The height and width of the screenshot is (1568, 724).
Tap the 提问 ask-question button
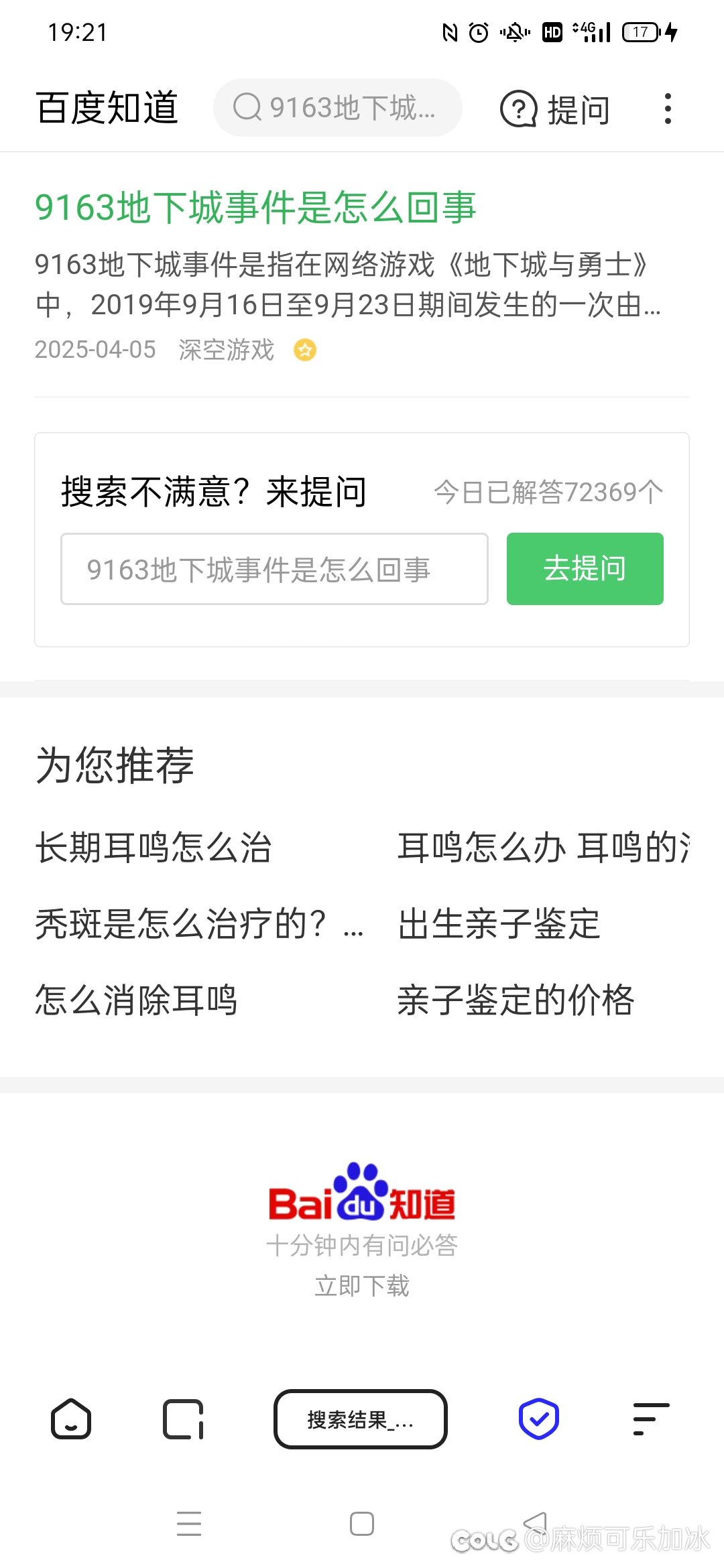pos(556,109)
